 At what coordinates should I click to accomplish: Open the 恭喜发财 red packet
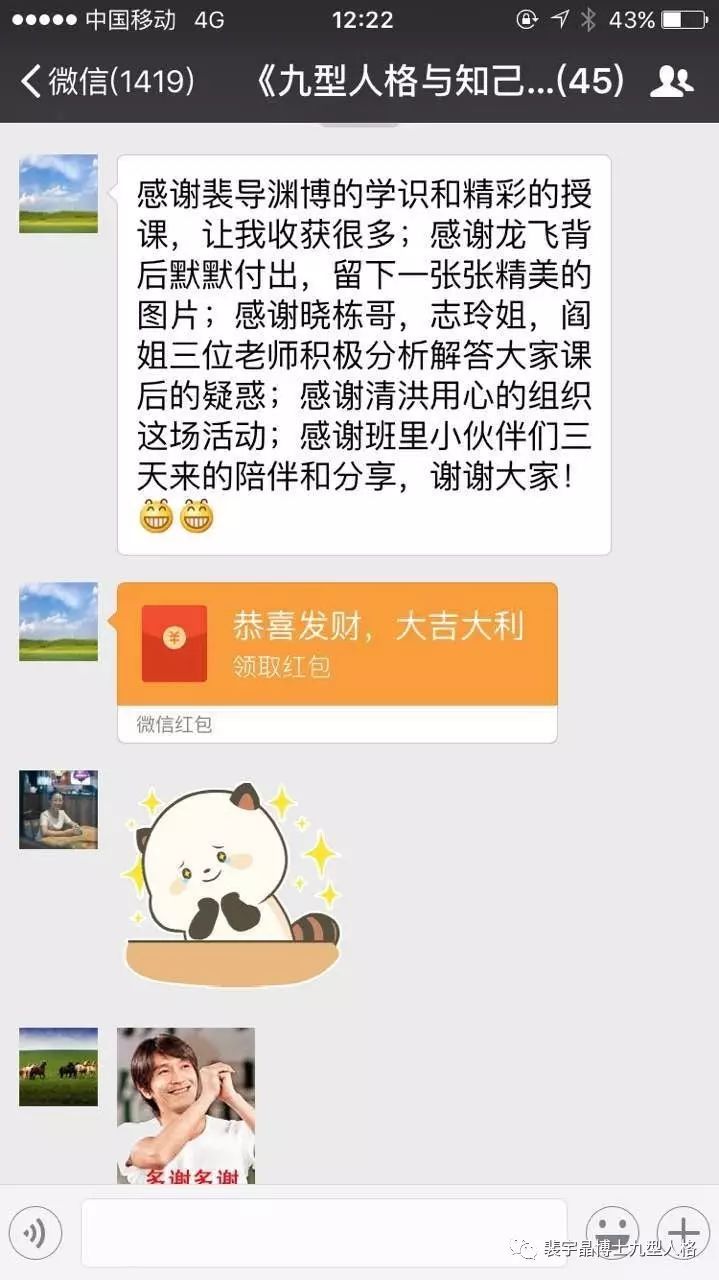pos(337,644)
